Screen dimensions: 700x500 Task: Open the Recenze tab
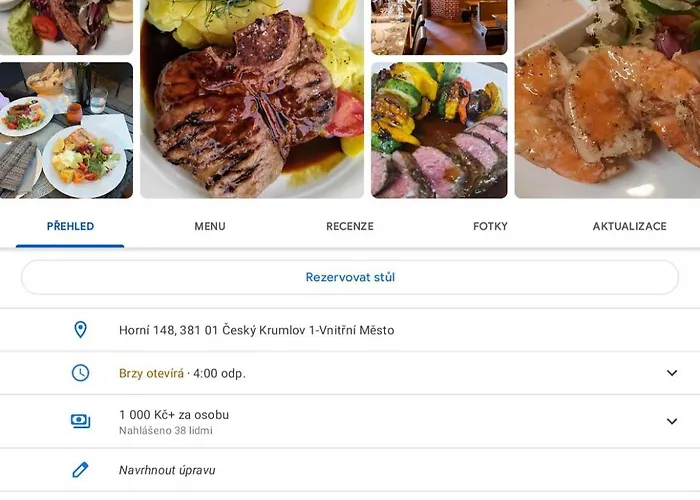[x=350, y=226]
